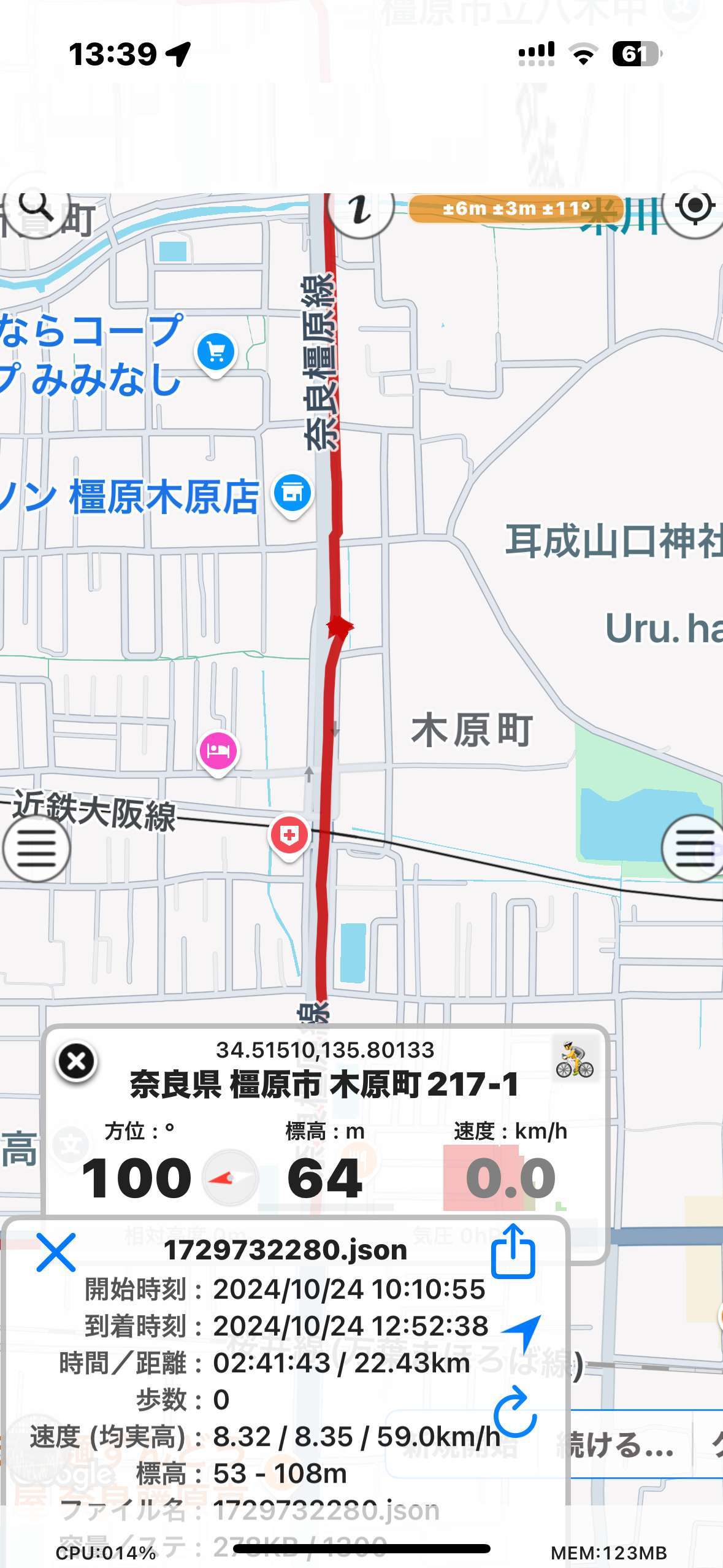Center the map on current location
This screenshot has height=1568, width=723.
click(694, 207)
